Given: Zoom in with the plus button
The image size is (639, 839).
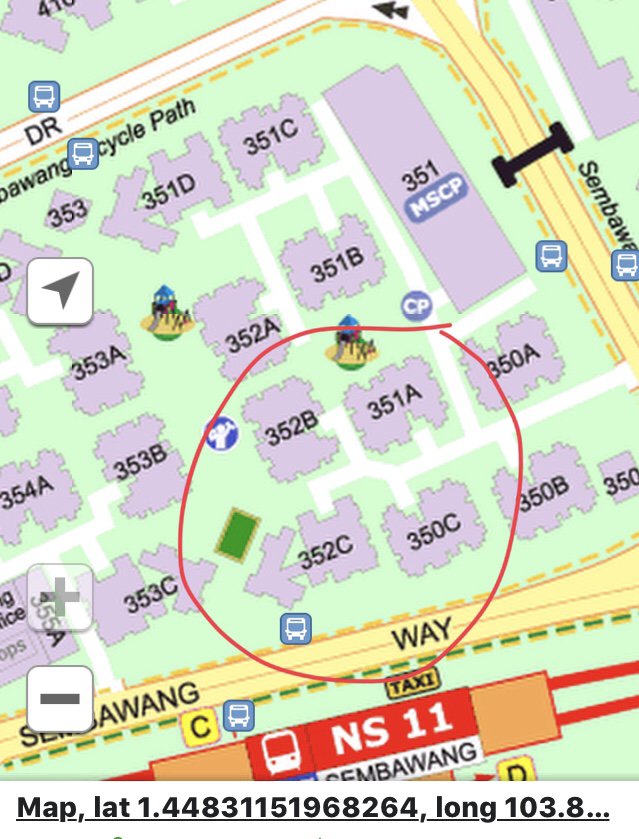Looking at the screenshot, I should click(60, 598).
